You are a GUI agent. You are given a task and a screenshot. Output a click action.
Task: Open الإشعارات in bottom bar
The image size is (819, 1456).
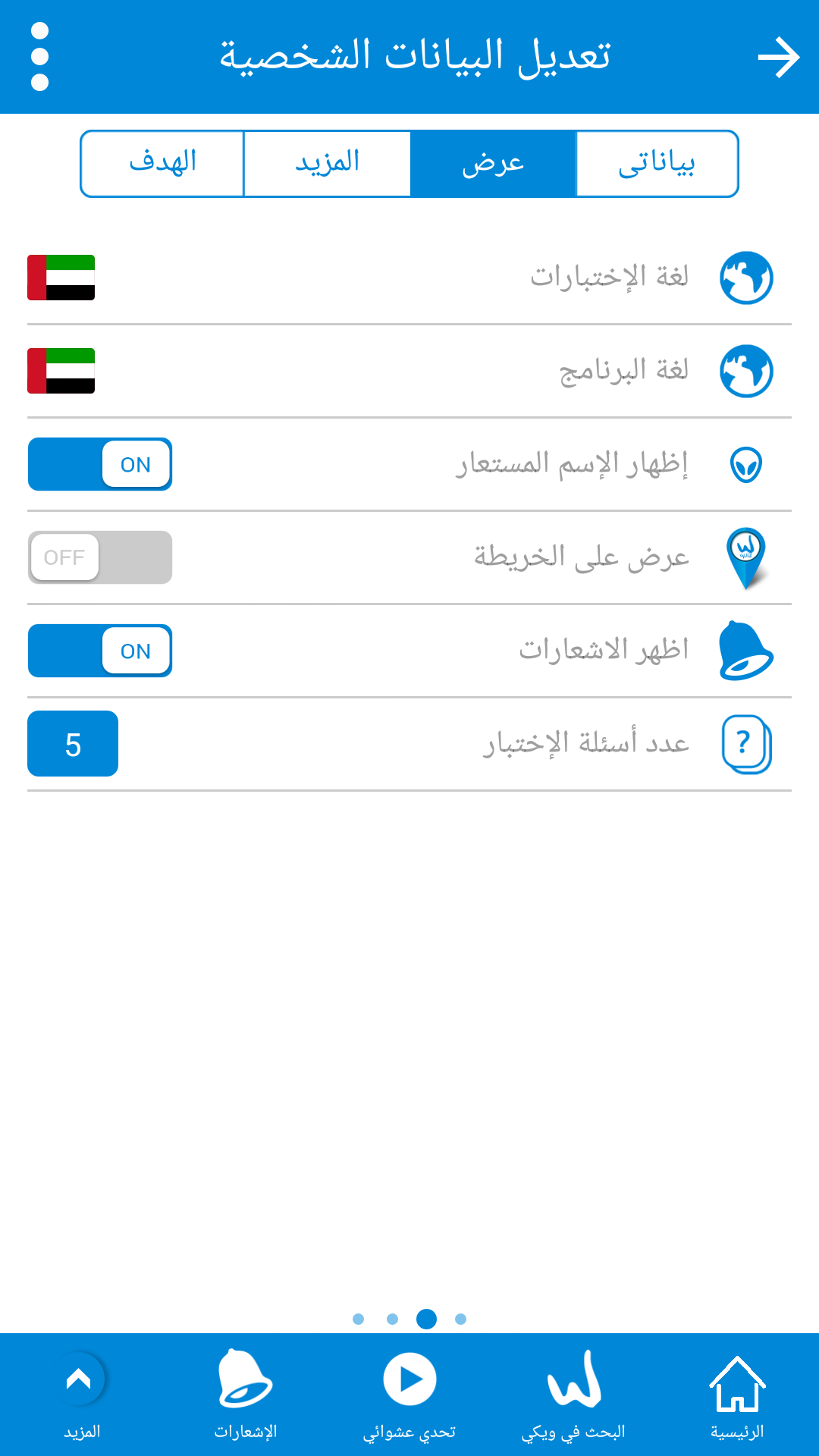[x=246, y=1397]
